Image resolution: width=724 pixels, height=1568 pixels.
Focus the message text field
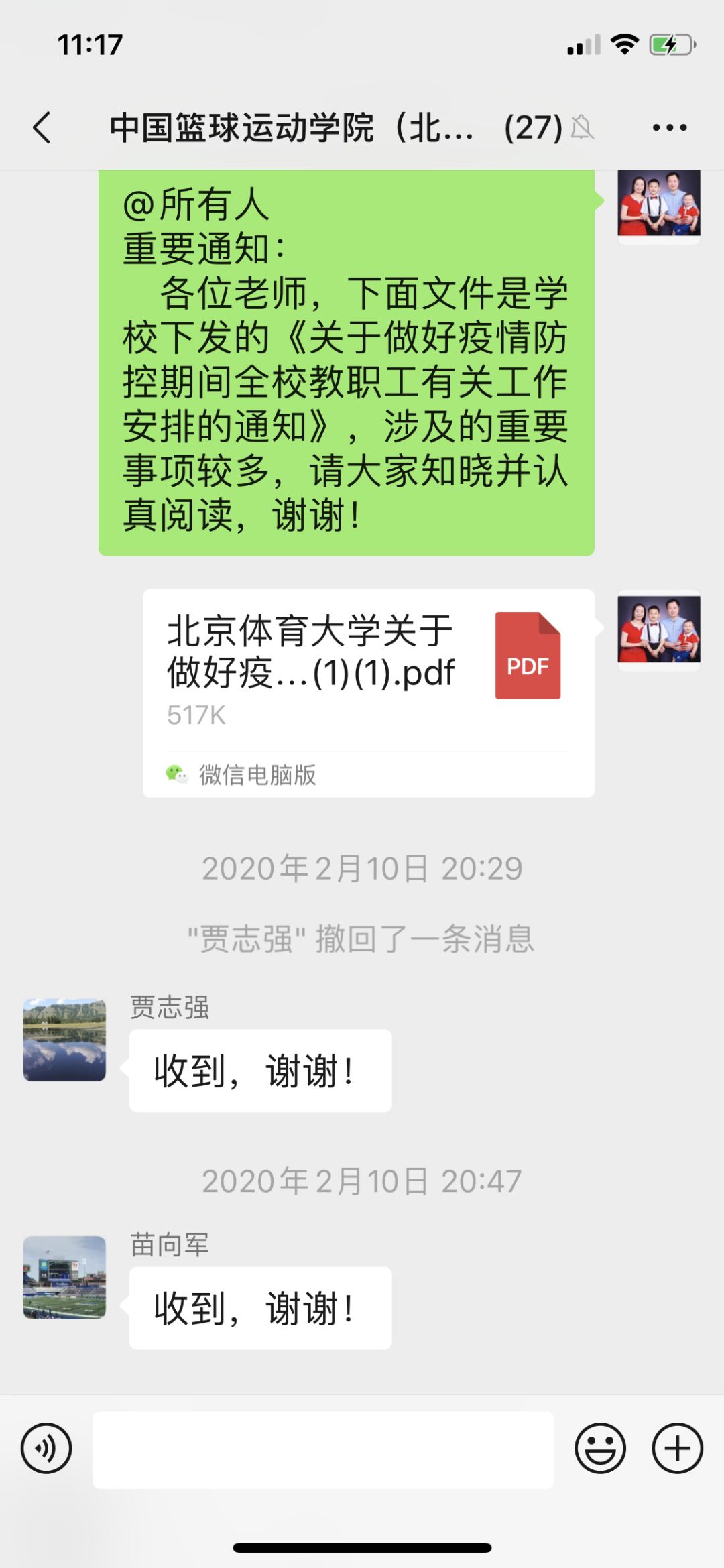(323, 1449)
